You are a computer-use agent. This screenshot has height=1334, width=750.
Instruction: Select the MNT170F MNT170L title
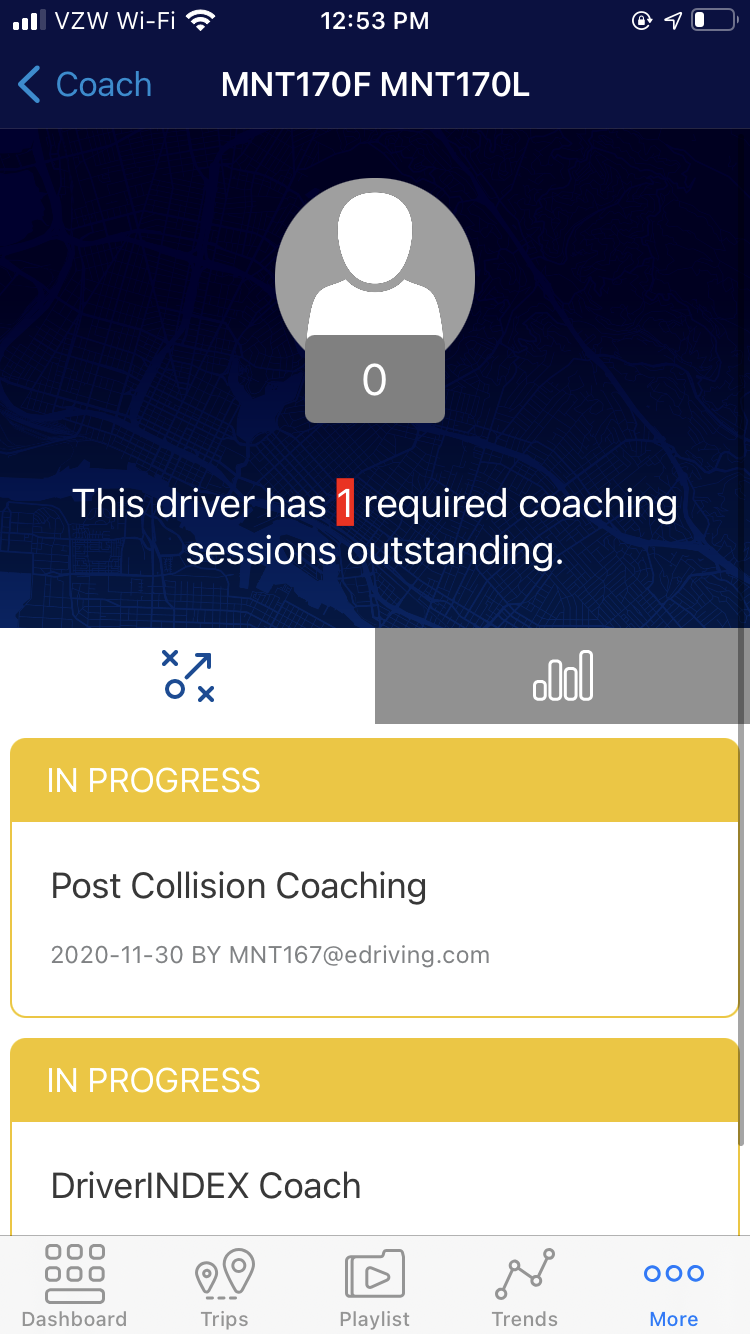click(x=374, y=85)
